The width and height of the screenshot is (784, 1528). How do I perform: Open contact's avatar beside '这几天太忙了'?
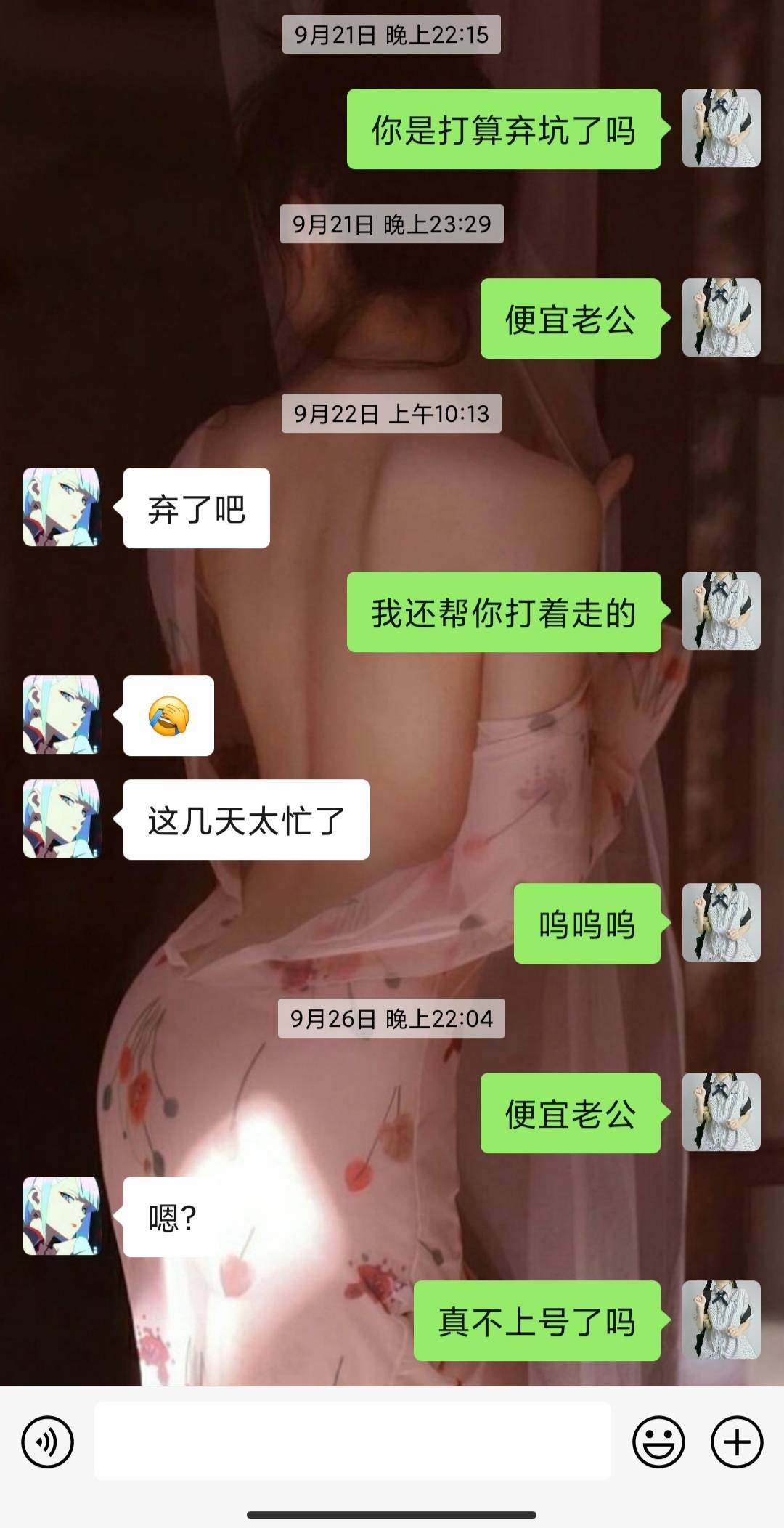click(x=62, y=818)
